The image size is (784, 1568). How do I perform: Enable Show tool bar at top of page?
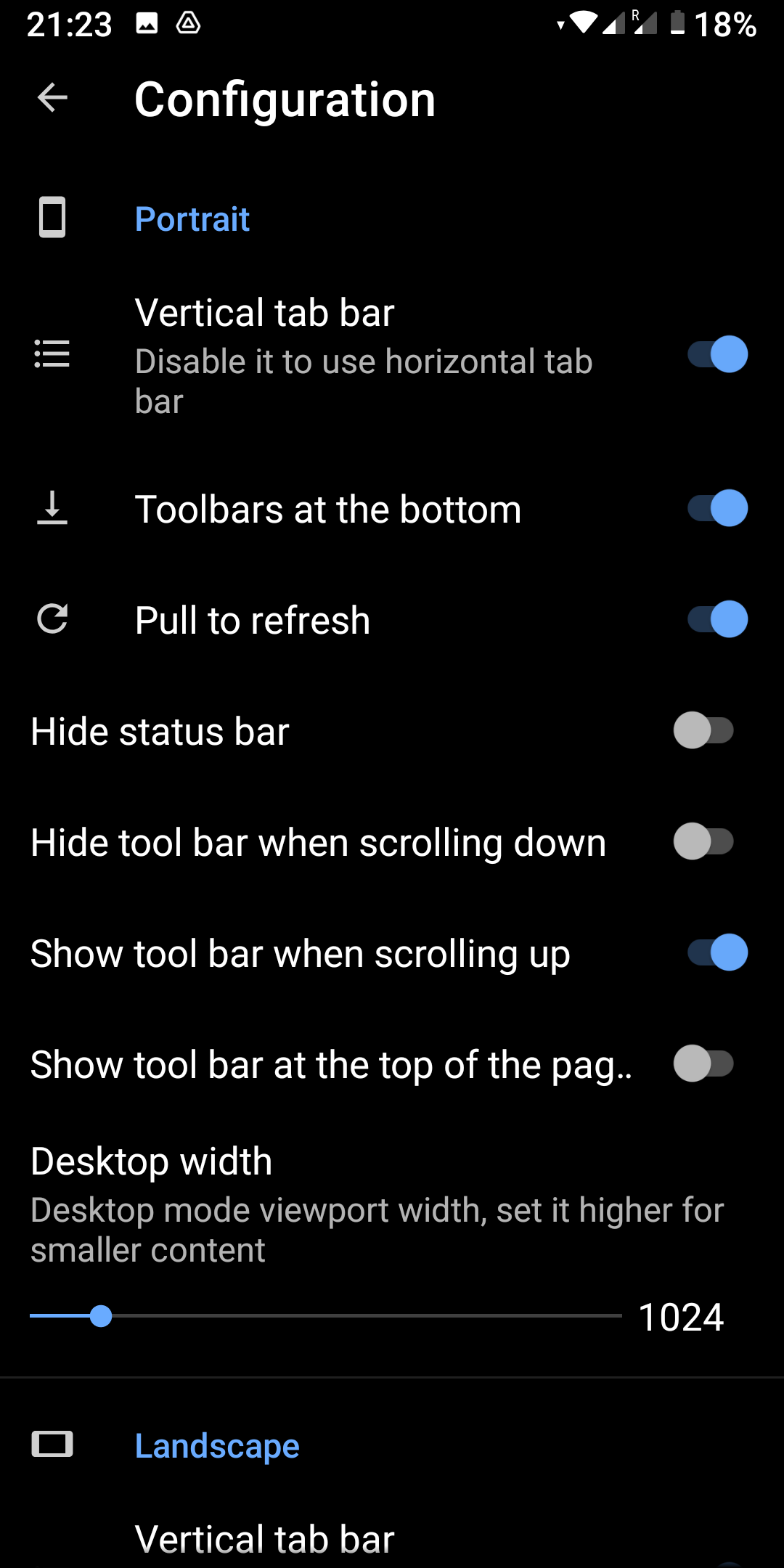[x=703, y=1064]
